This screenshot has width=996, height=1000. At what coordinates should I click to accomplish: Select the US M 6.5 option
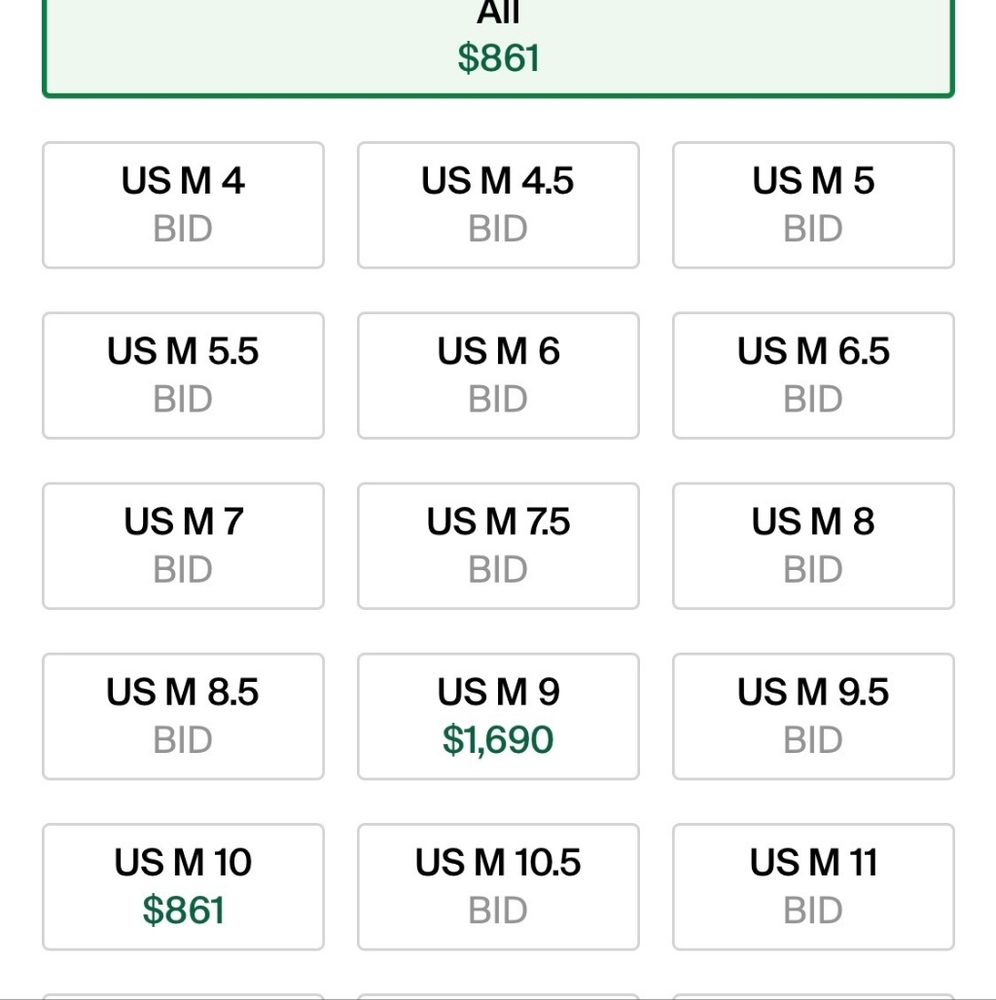pyautogui.click(x=813, y=375)
